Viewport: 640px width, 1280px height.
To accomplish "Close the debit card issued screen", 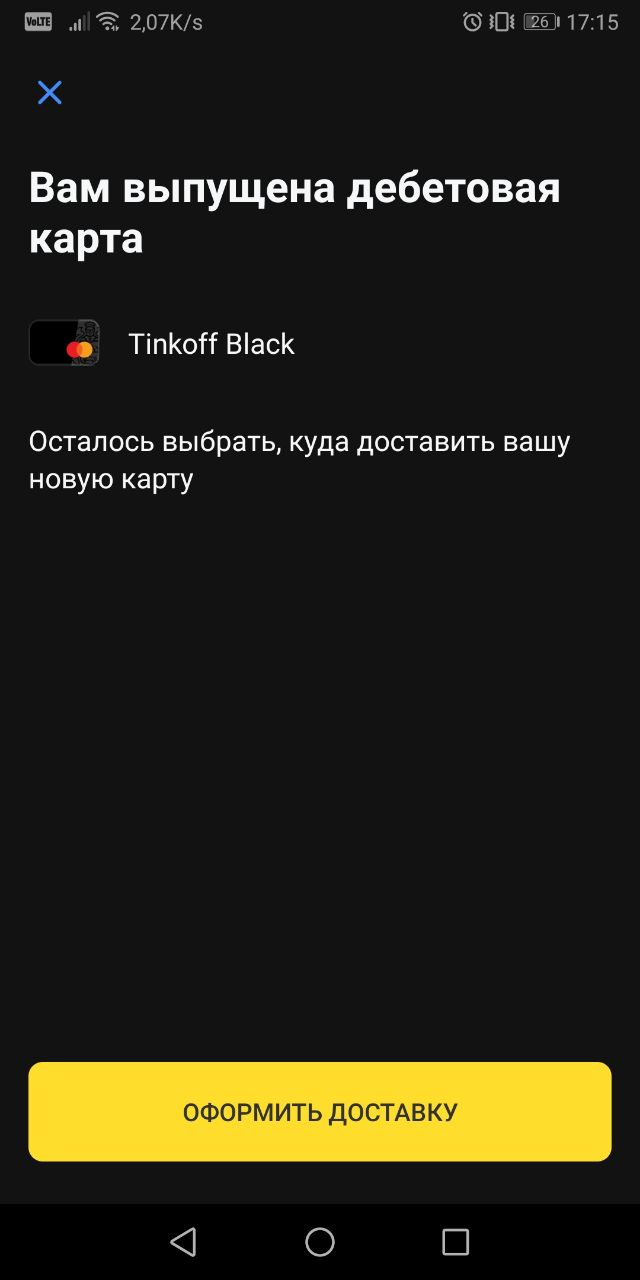I will (49, 93).
